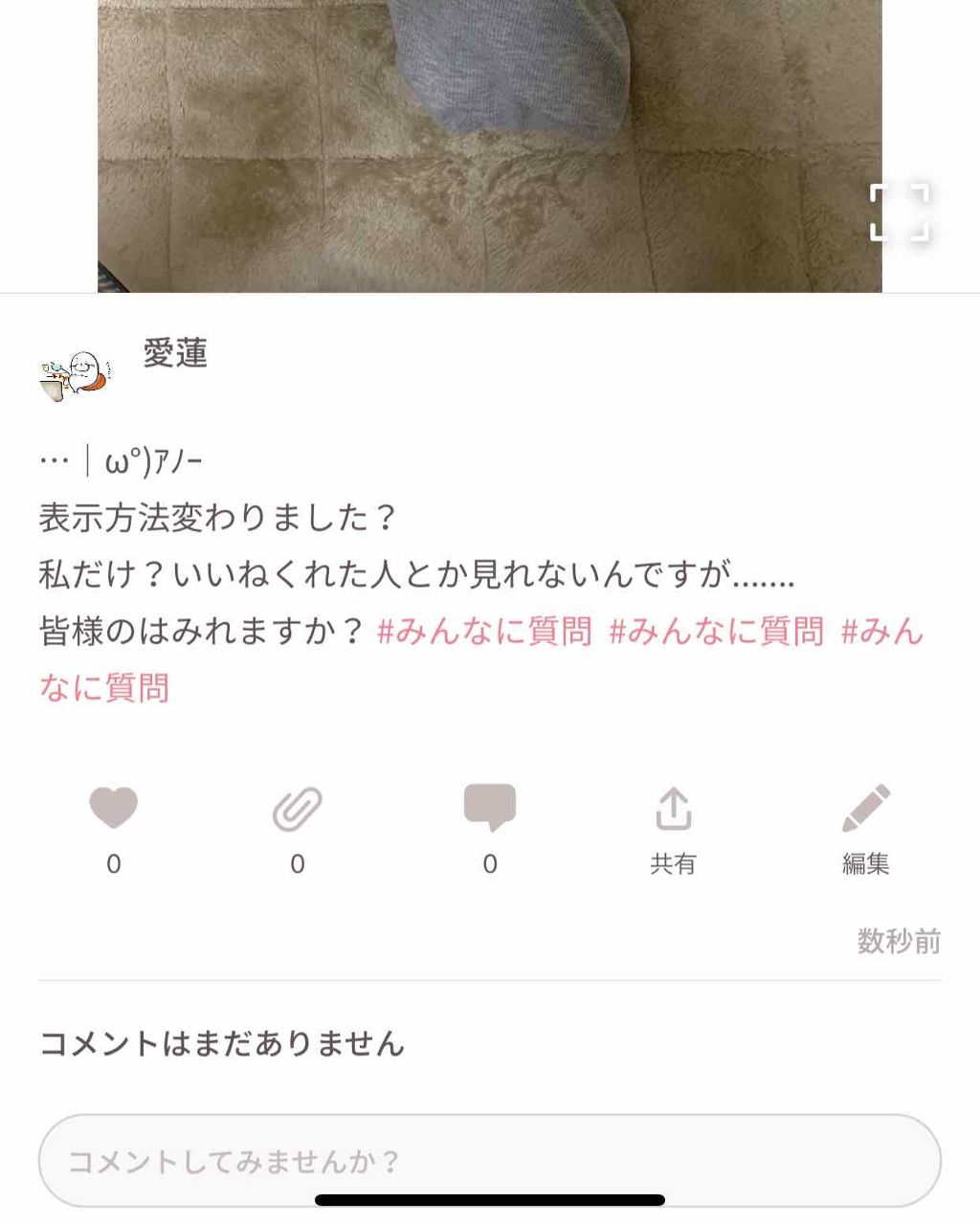
Task: Tap the heart like counter showing 0
Action: click(x=114, y=862)
